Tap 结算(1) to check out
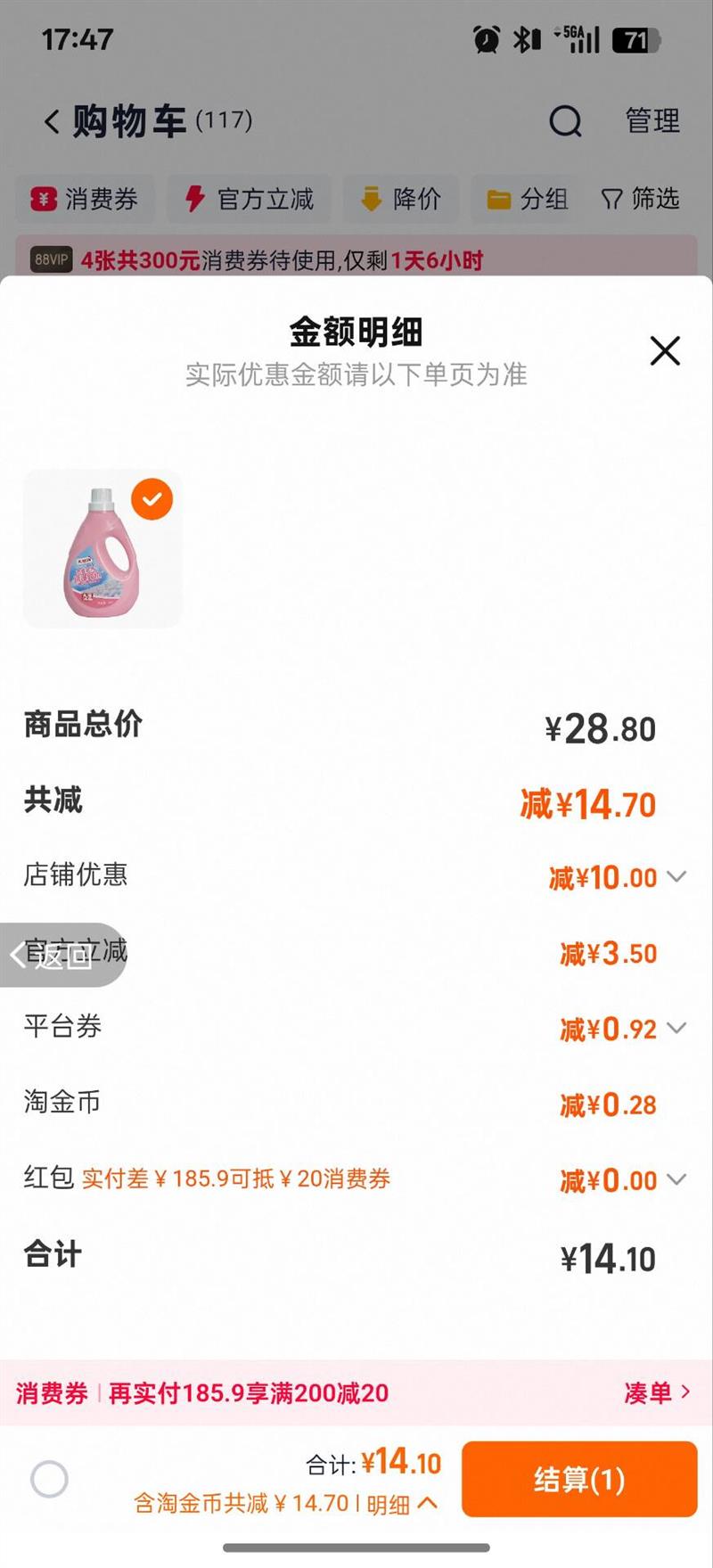 [579, 1479]
